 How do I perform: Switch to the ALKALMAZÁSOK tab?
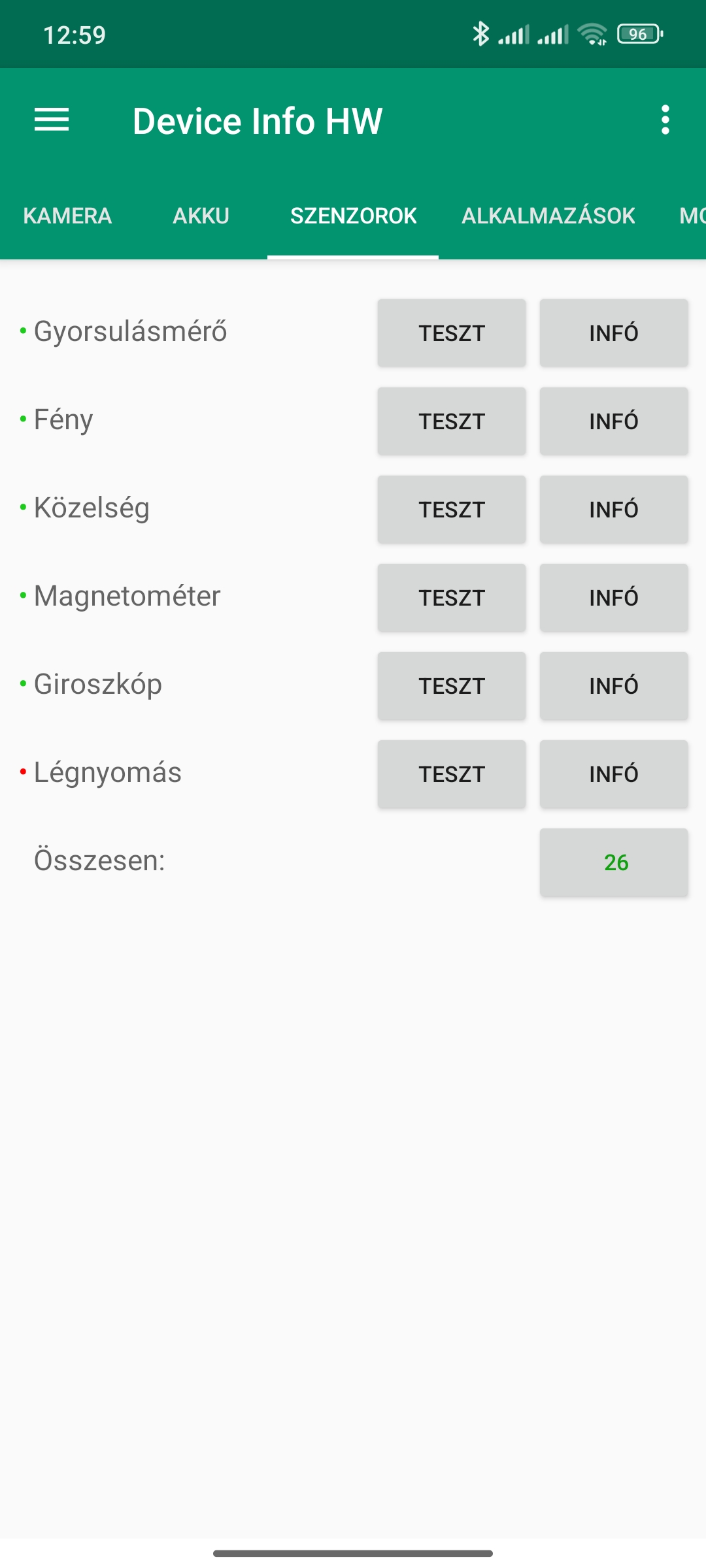pos(548,216)
